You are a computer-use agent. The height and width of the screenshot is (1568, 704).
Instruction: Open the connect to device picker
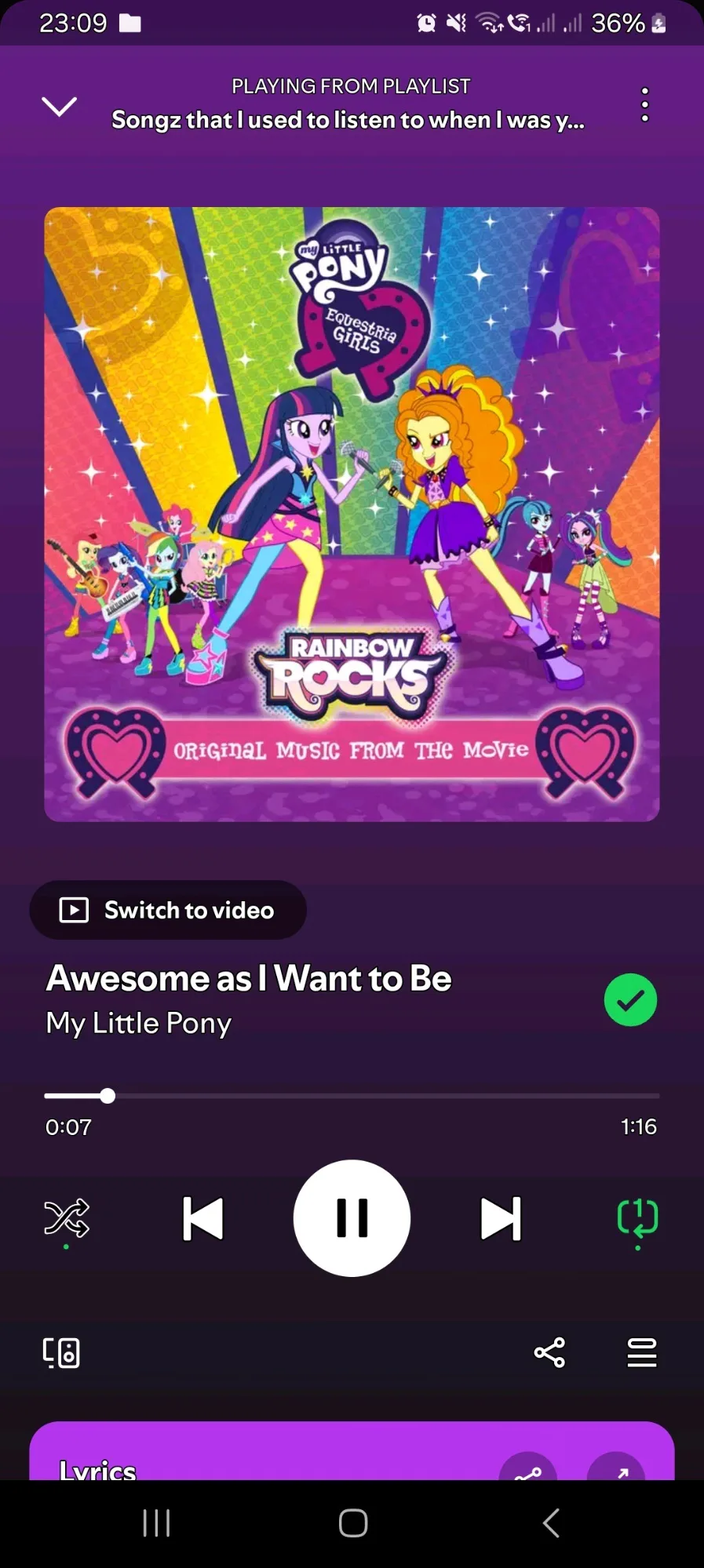pyautogui.click(x=61, y=1352)
